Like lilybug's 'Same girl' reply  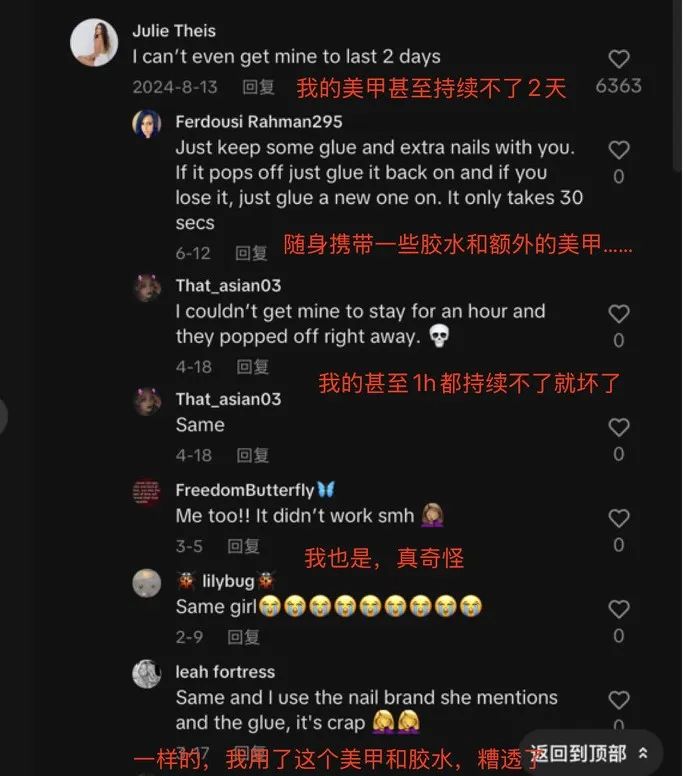(x=619, y=609)
